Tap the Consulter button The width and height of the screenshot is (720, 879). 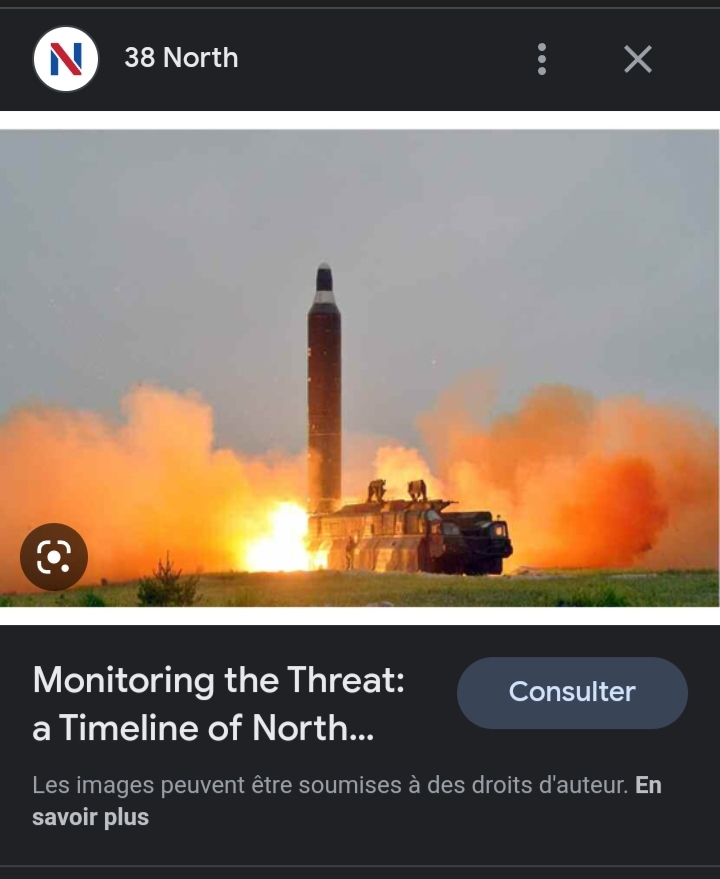click(572, 692)
